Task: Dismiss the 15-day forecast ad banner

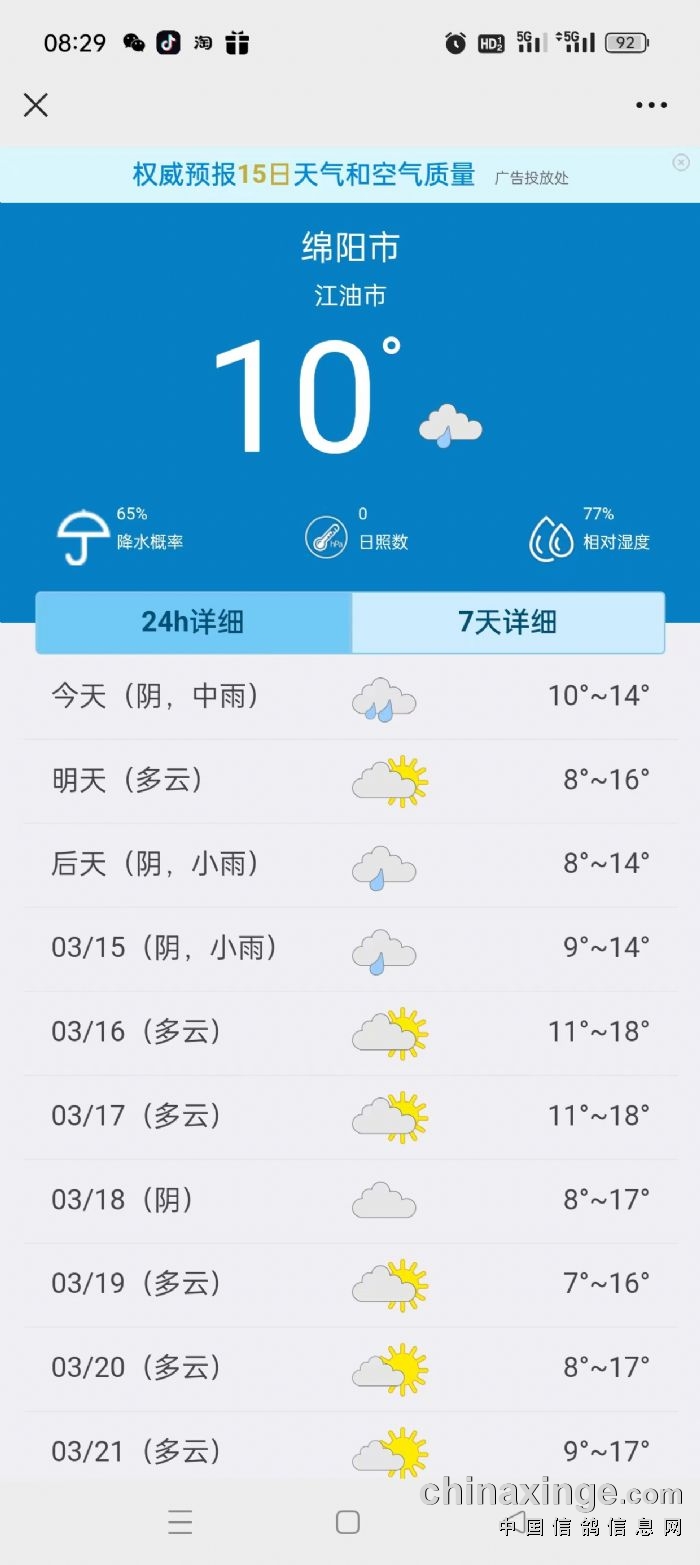Action: [x=681, y=162]
